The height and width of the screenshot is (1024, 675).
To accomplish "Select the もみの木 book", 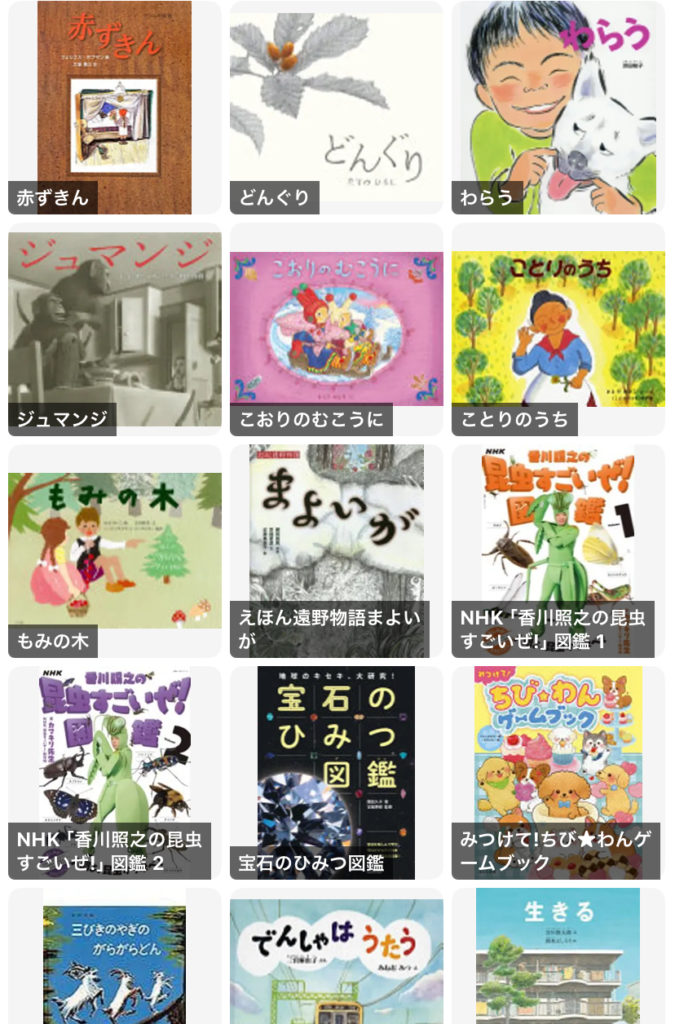I will 114,551.
